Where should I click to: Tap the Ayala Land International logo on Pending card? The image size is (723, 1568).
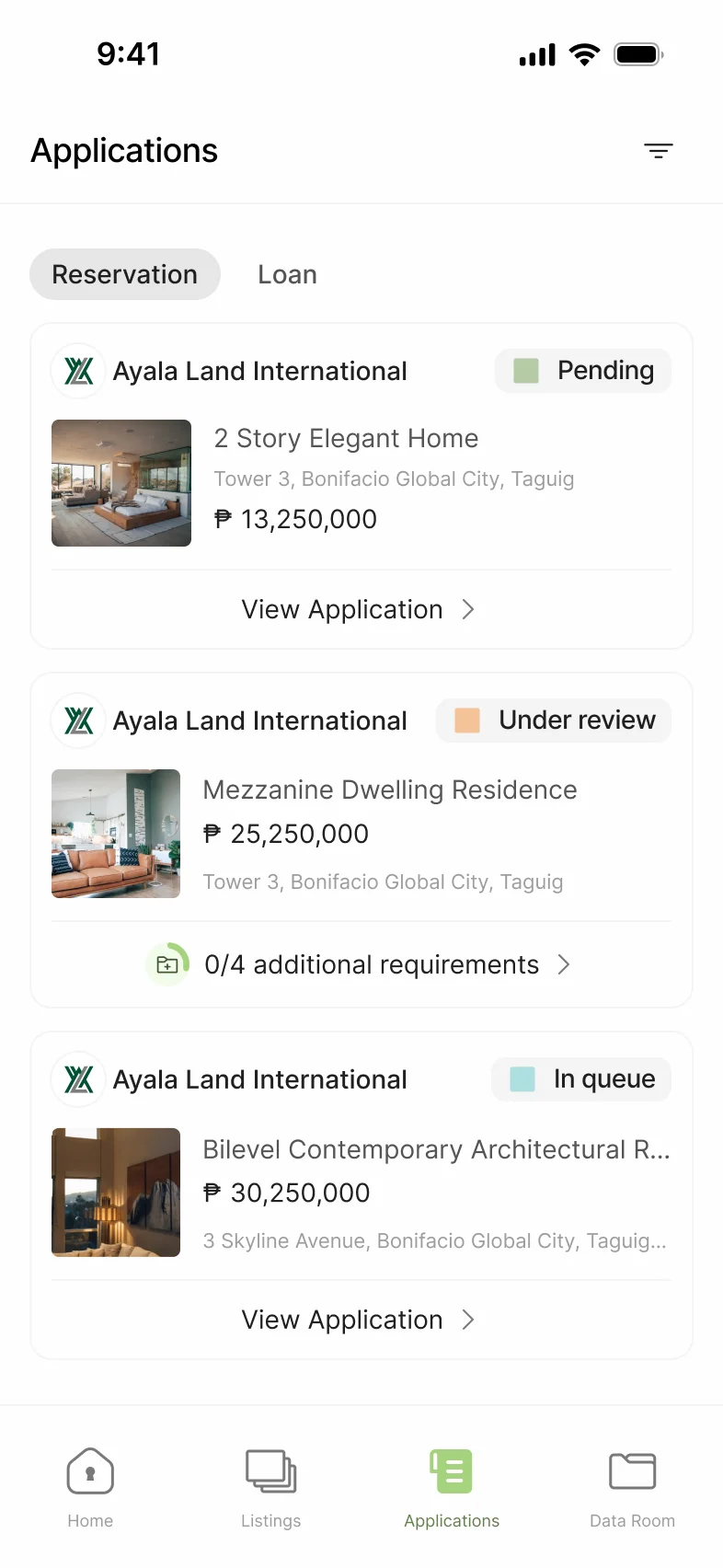click(78, 370)
